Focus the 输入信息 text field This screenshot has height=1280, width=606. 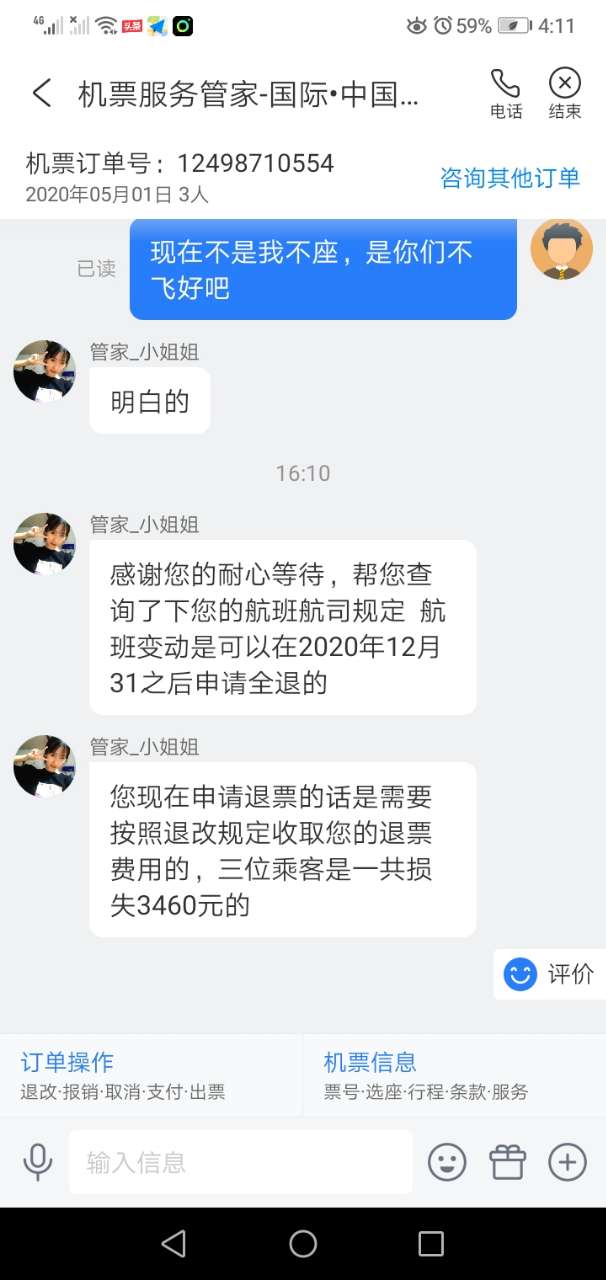point(240,1162)
